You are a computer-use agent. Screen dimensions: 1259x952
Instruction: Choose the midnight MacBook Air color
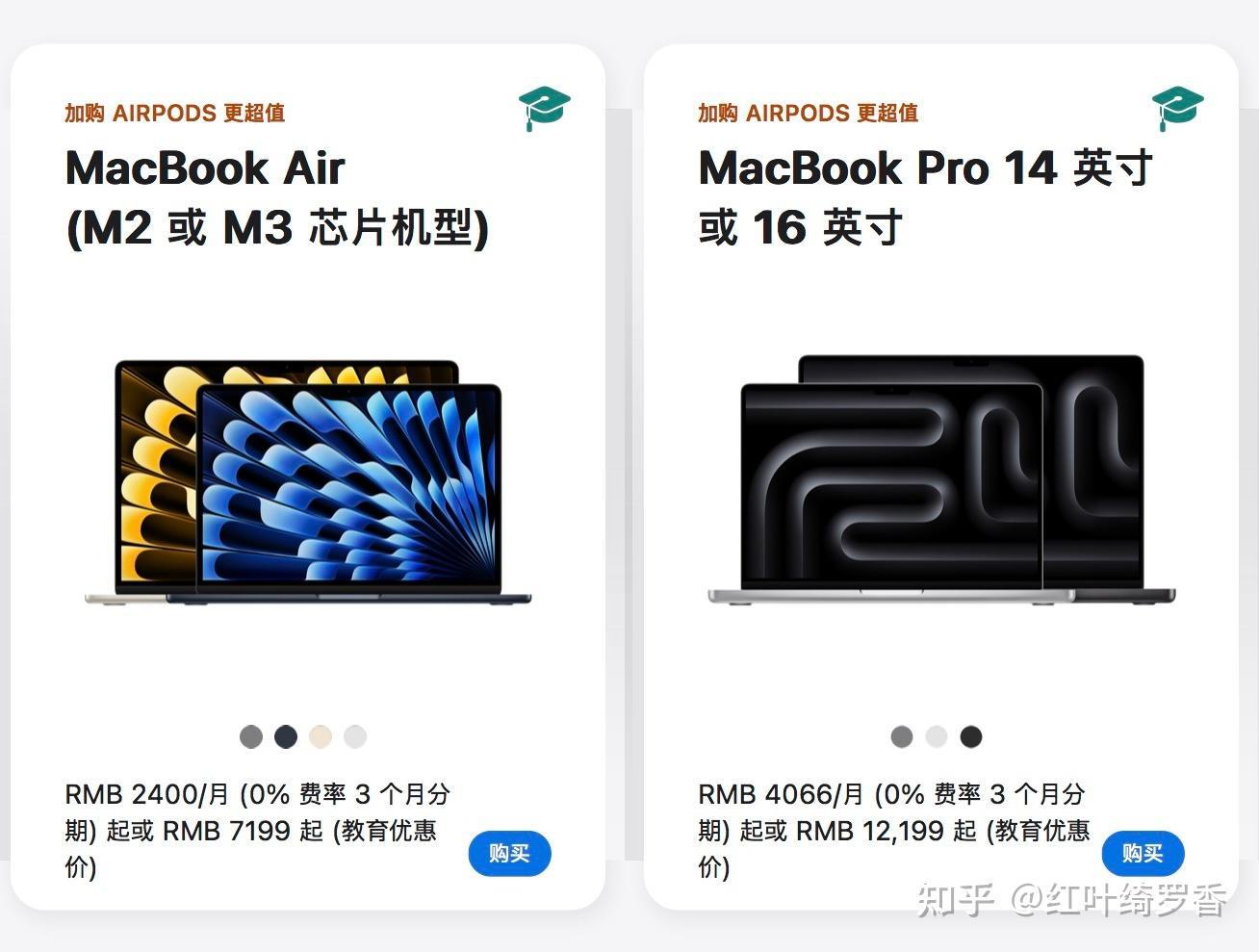pyautogui.click(x=286, y=737)
